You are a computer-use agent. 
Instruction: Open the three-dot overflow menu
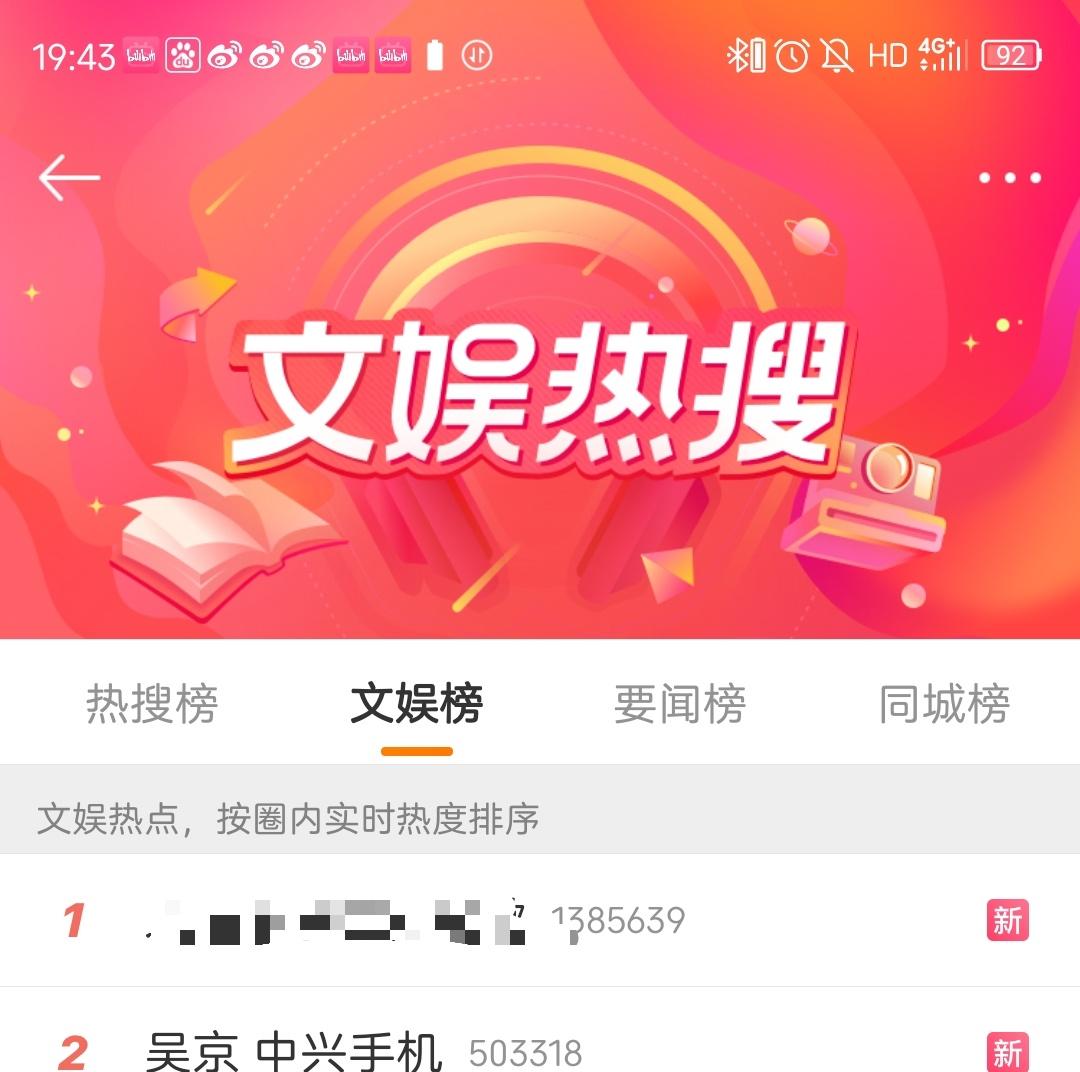1009,178
